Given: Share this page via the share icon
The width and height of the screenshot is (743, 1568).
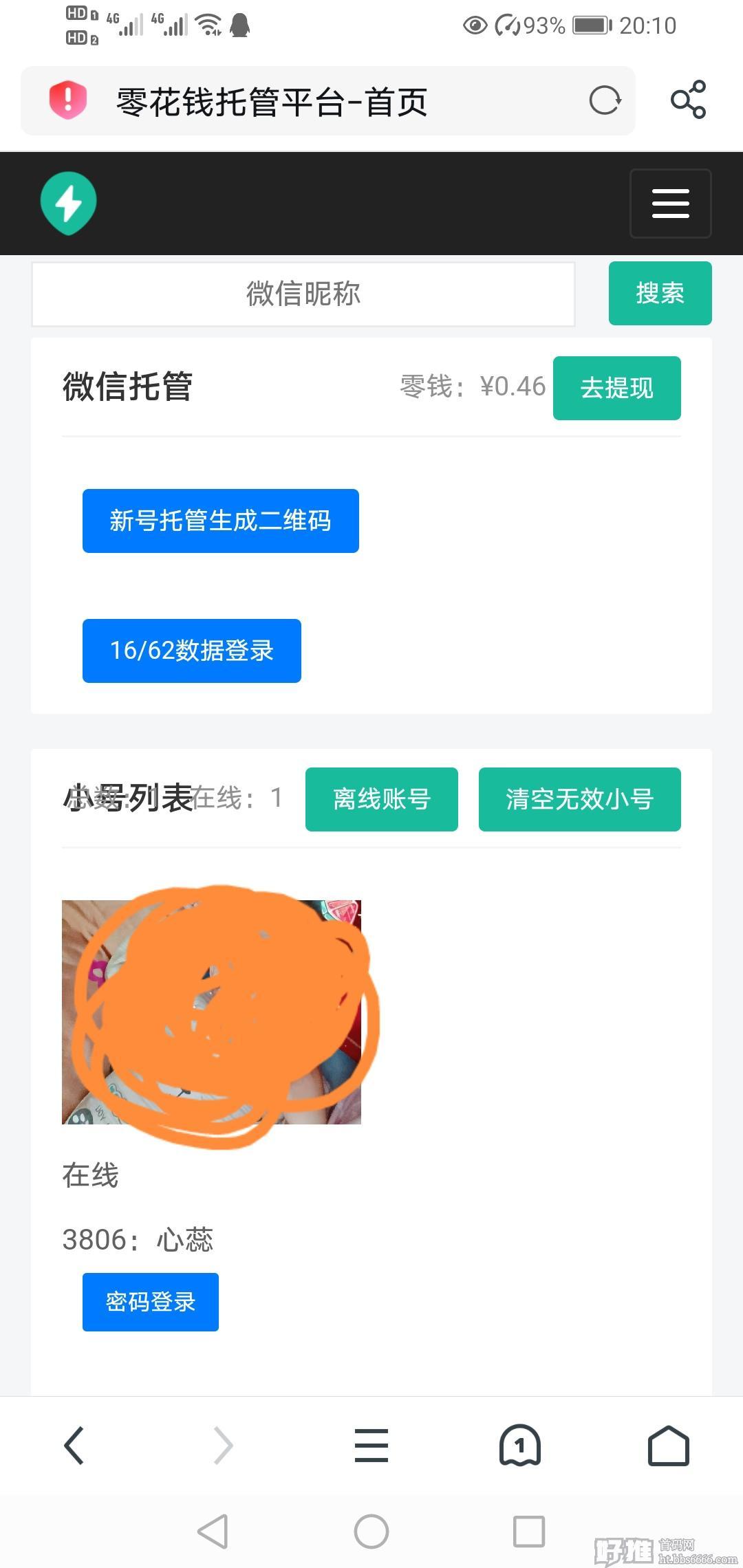Looking at the screenshot, I should [689, 100].
